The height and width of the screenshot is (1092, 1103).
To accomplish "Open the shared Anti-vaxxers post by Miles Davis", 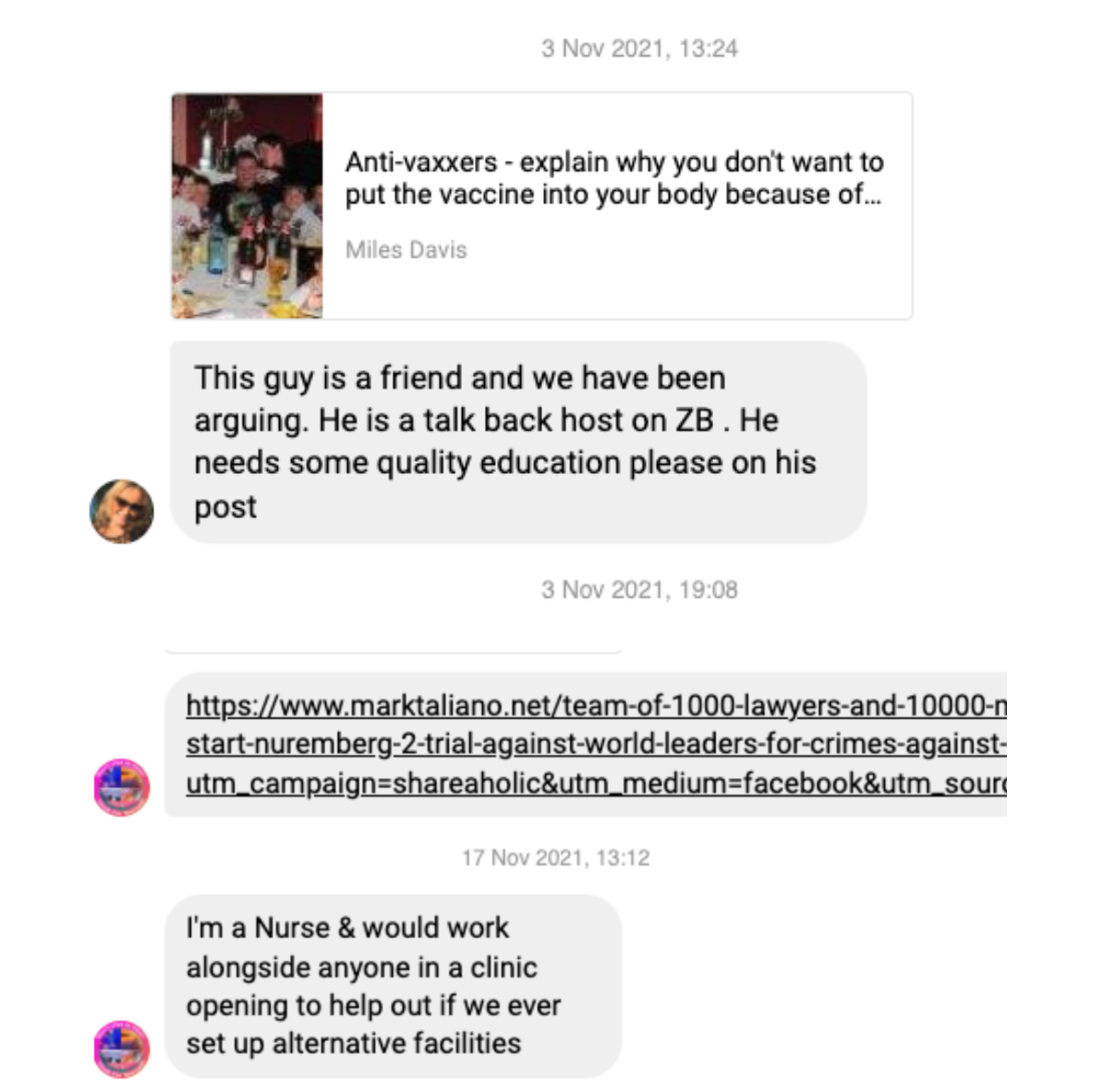I will 541,205.
